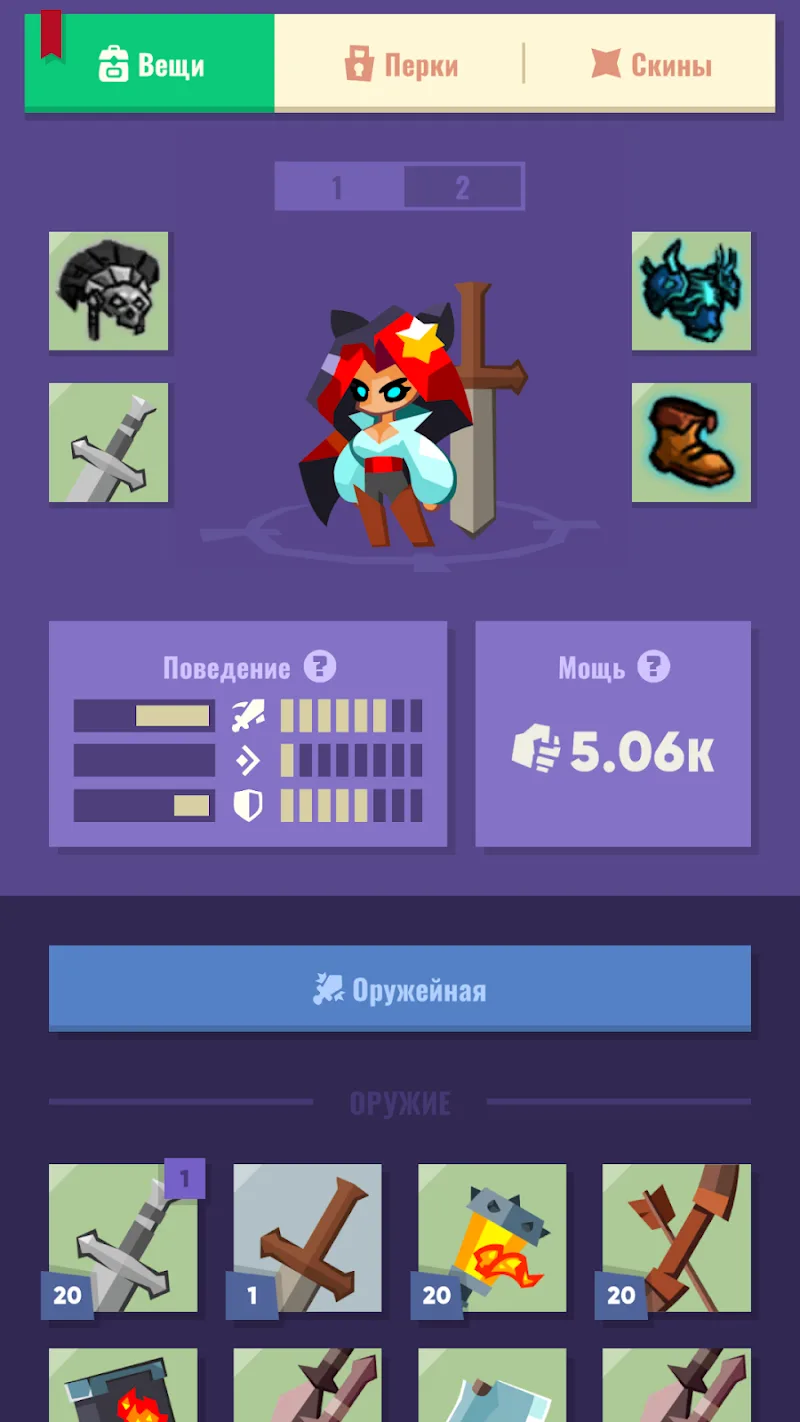Open the Оружейная armory
Screen dimensions: 800x1422
400,988
